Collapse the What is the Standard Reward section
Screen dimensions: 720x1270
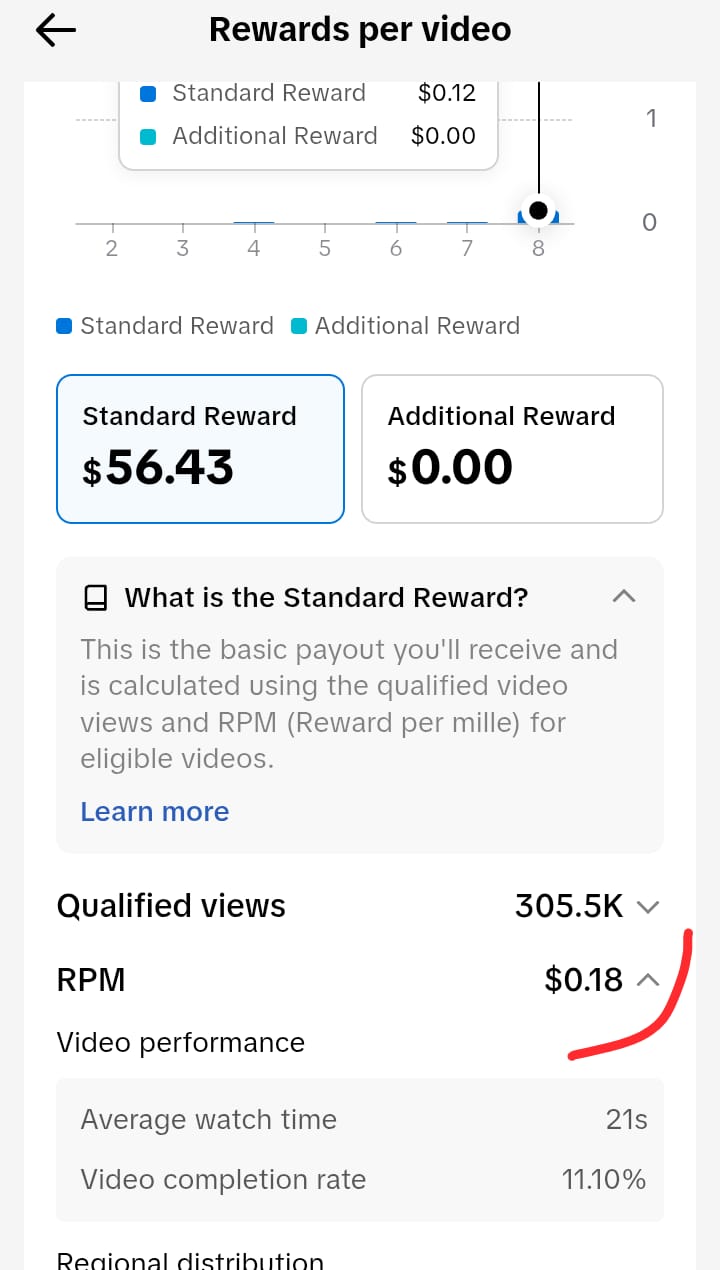click(623, 597)
